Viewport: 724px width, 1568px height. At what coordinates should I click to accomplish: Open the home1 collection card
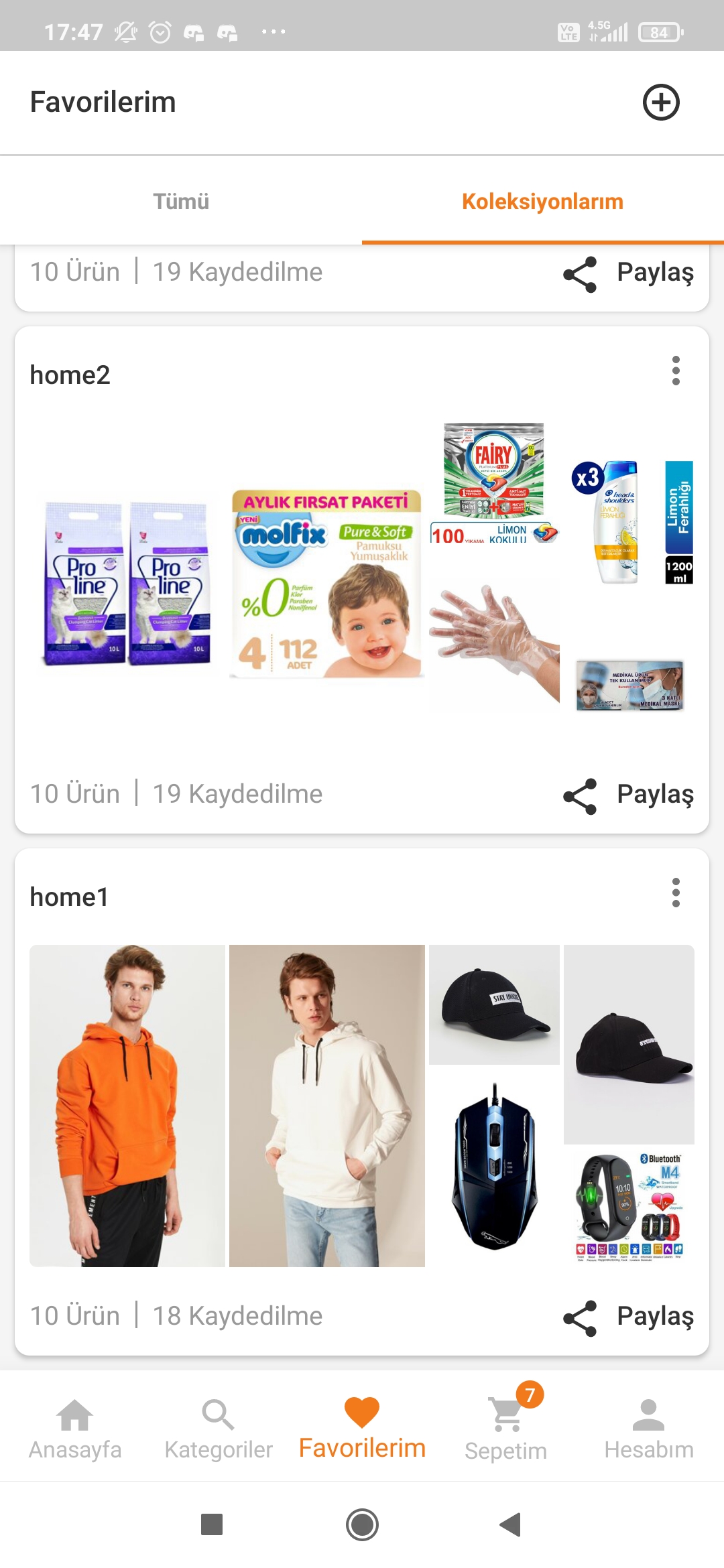(362, 1106)
